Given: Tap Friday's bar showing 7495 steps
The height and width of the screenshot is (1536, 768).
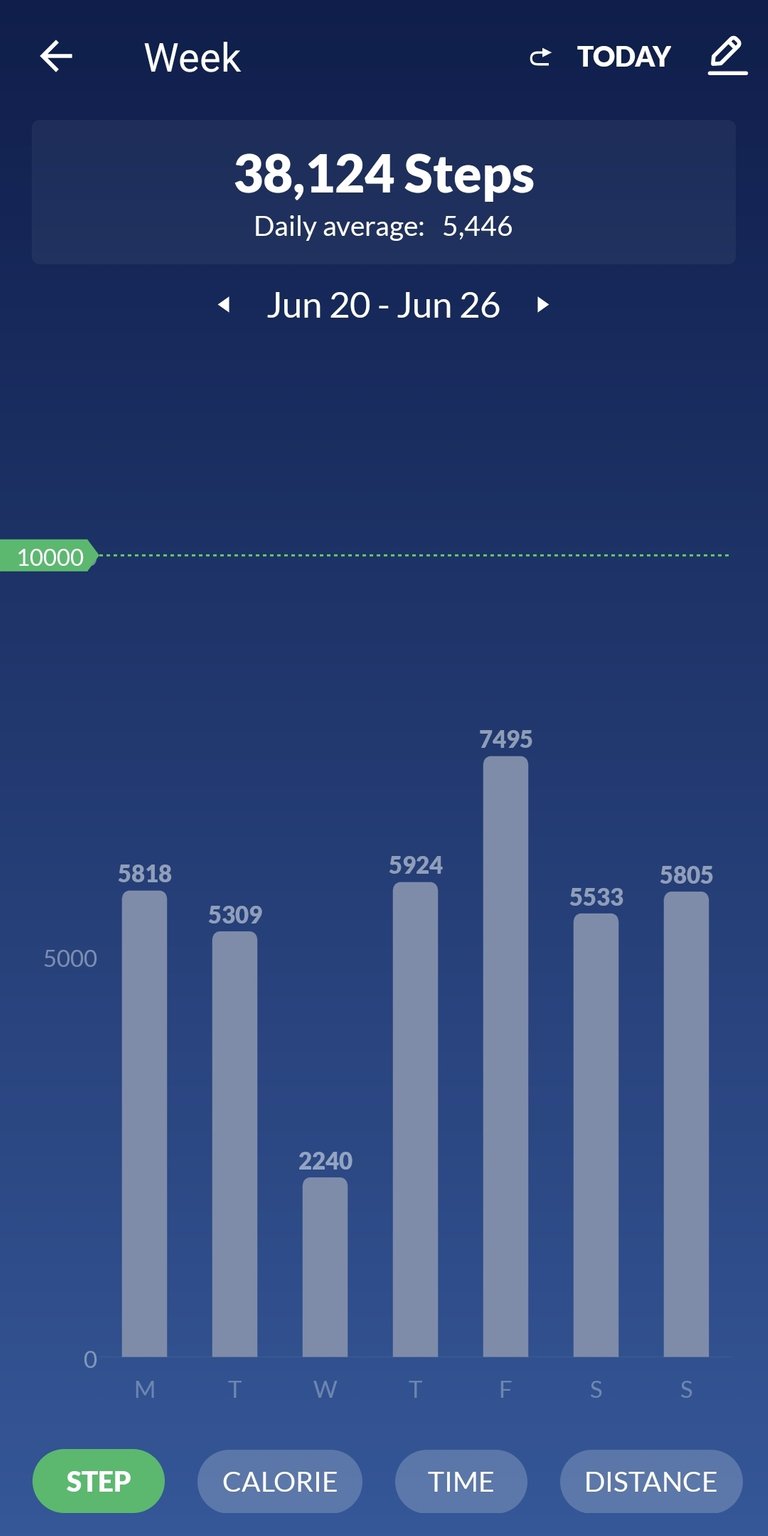Looking at the screenshot, I should 506,1057.
